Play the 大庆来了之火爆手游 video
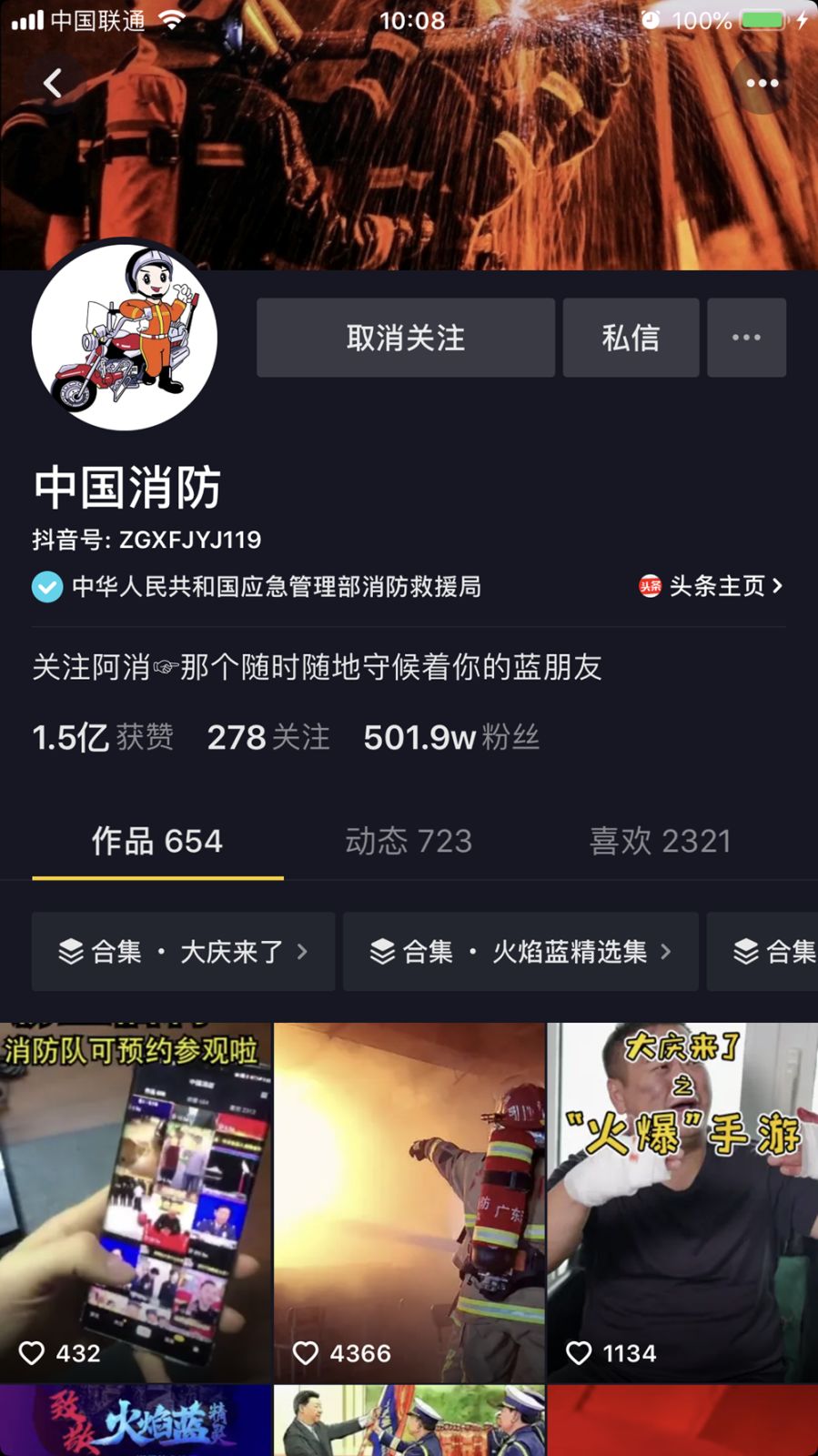818x1456 pixels. [682, 1201]
